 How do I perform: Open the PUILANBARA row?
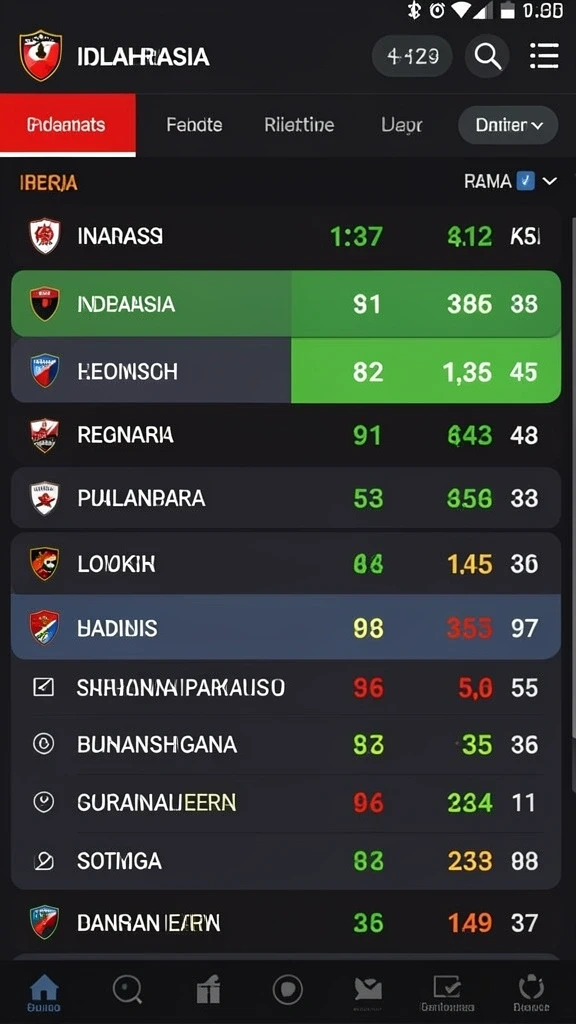coord(286,498)
